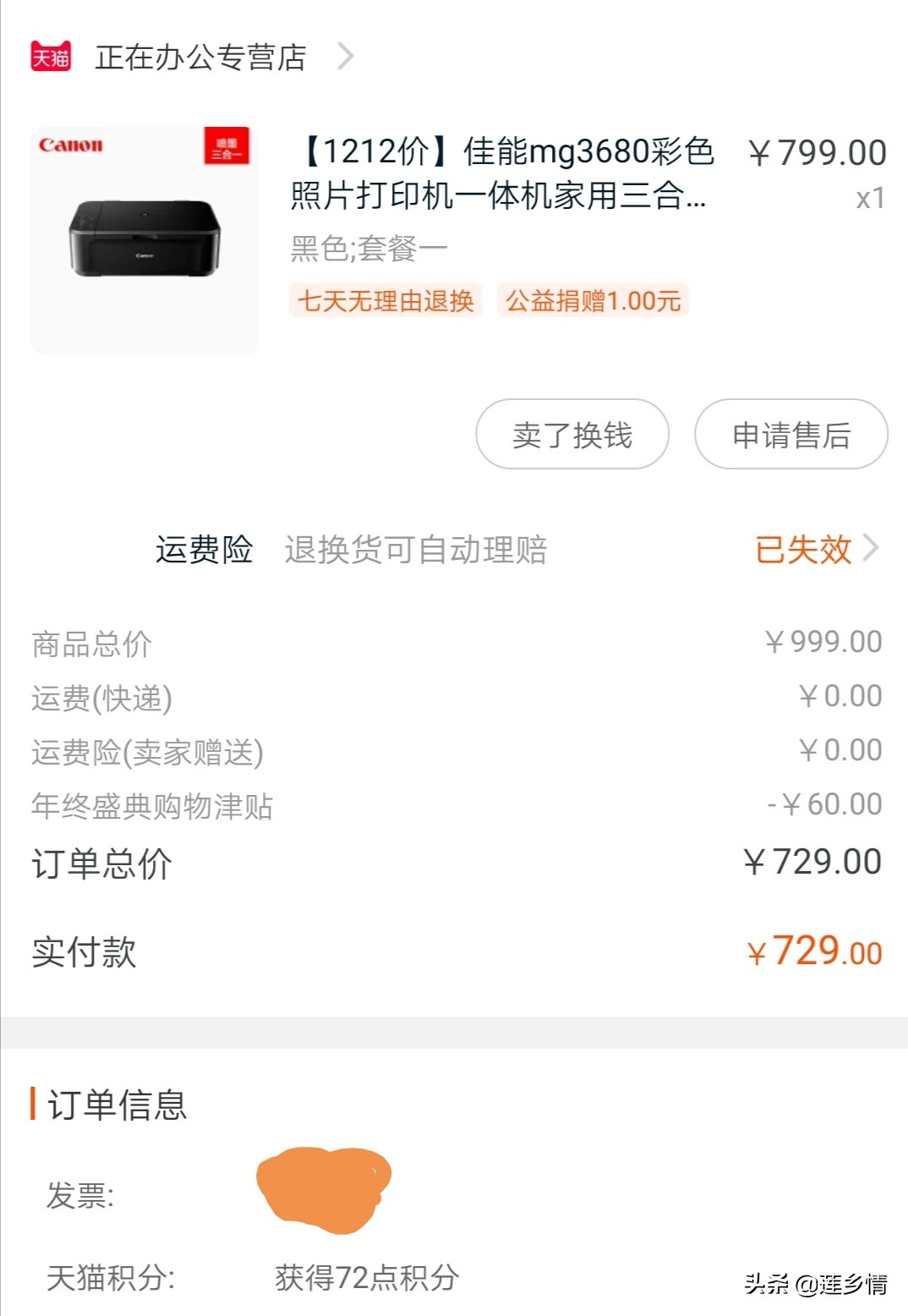Open the 七天无理由退换 tag
Image resolution: width=908 pixels, height=1316 pixels.
[x=386, y=301]
